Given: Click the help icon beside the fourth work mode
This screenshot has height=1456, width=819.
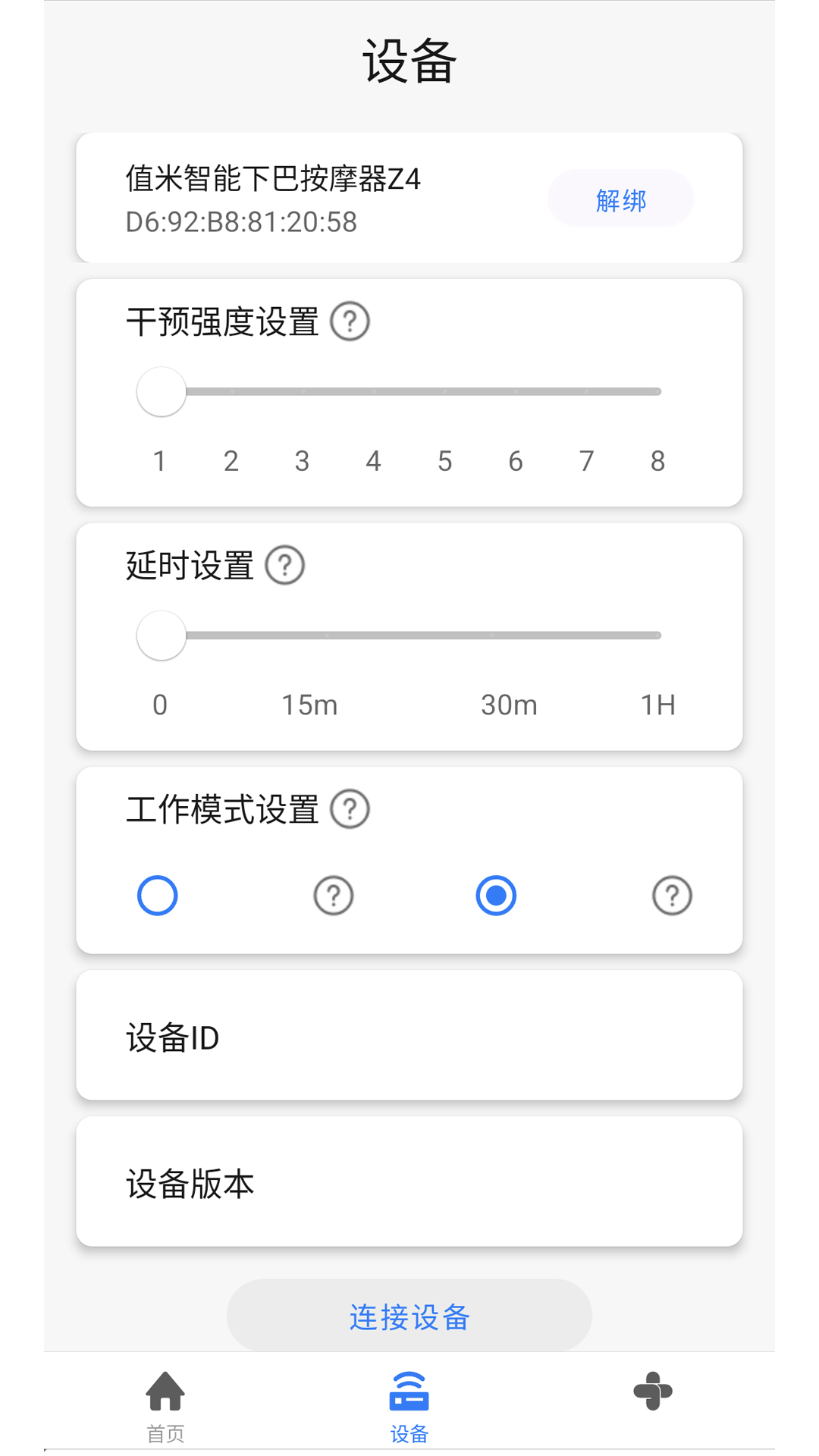Looking at the screenshot, I should [670, 895].
